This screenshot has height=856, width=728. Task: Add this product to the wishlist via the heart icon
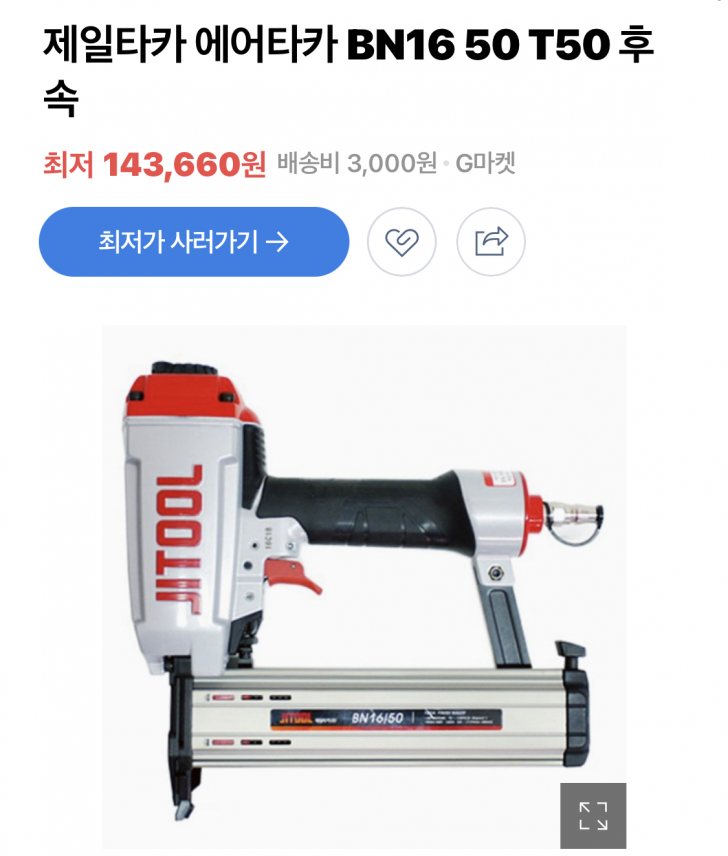(x=401, y=242)
